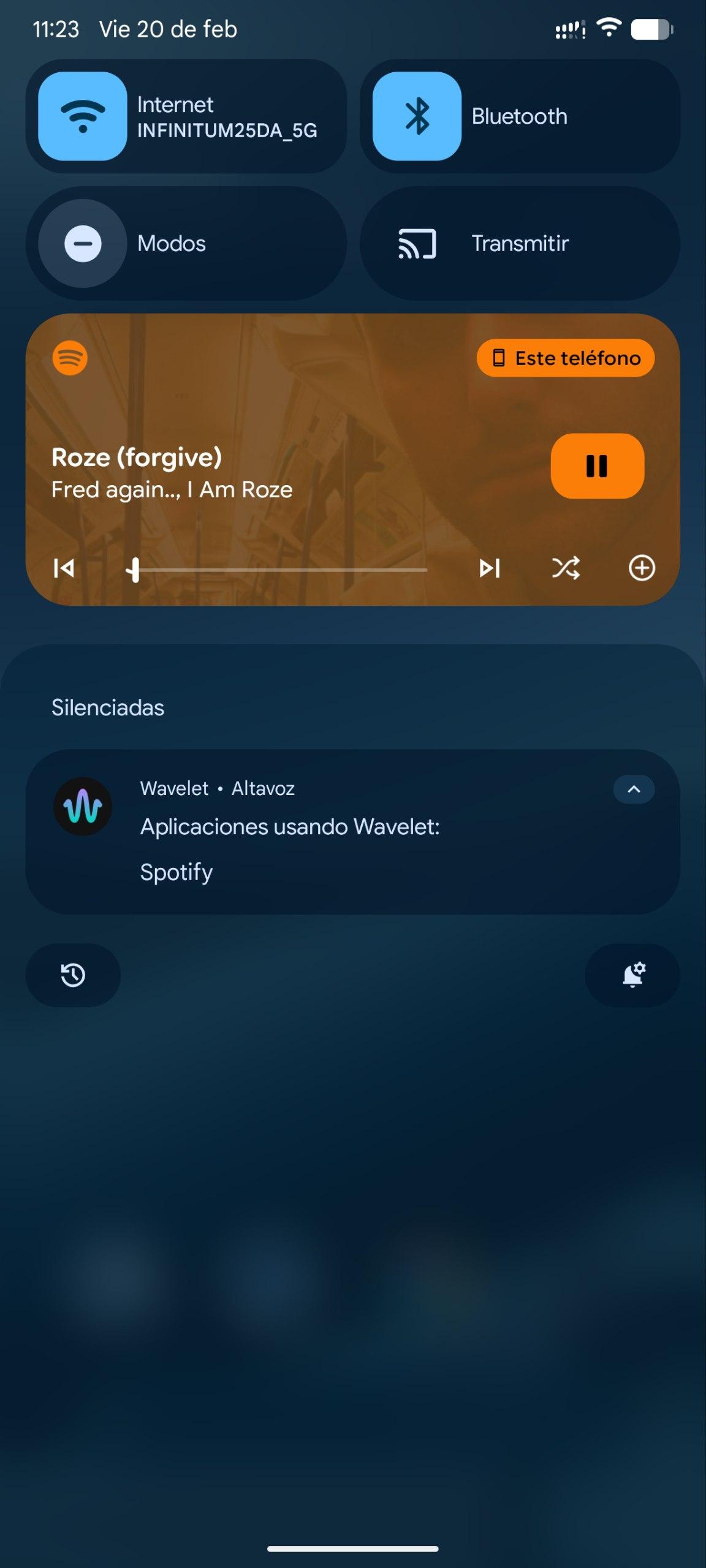This screenshot has height=1568, width=706.
Task: Collapse the Wavelet notification
Action: [634, 789]
